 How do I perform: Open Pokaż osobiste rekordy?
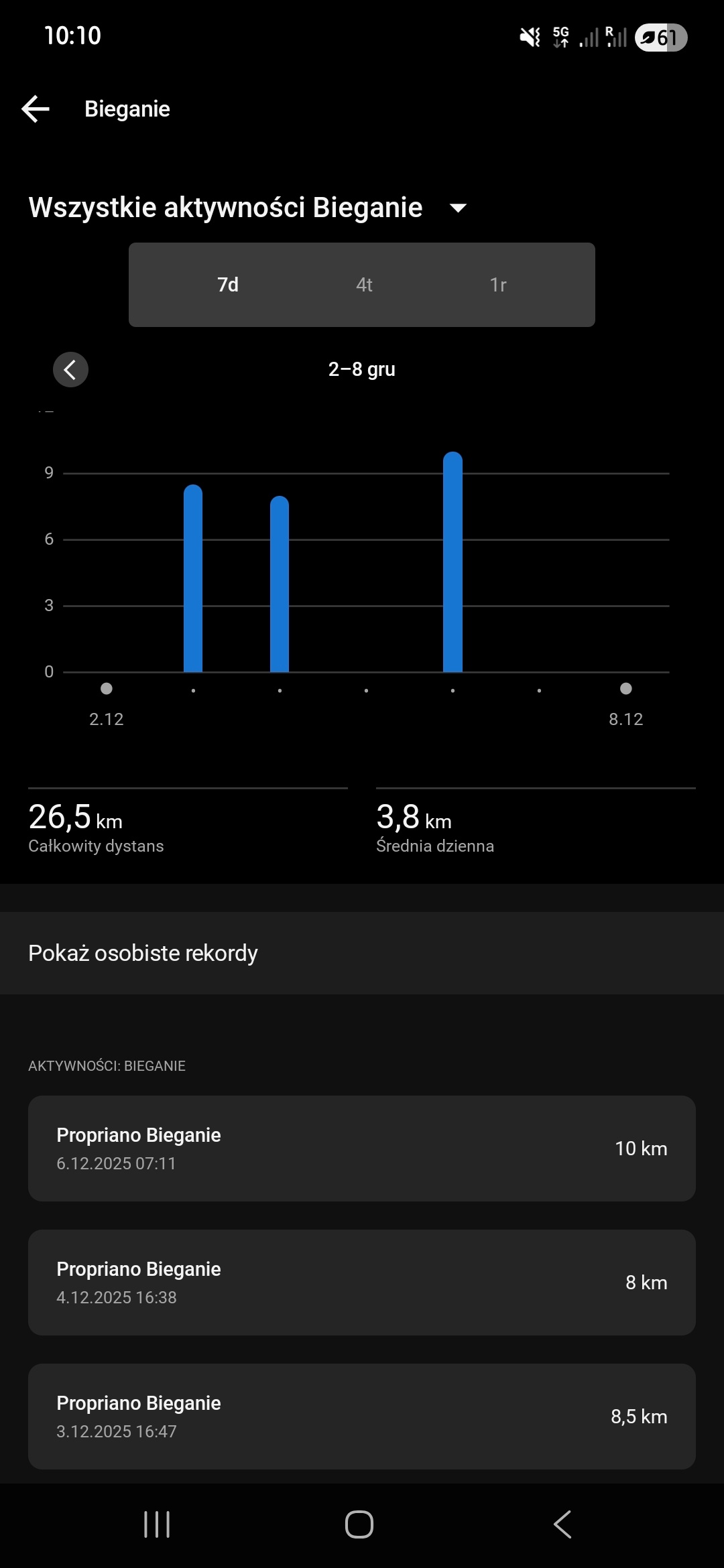pos(362,953)
